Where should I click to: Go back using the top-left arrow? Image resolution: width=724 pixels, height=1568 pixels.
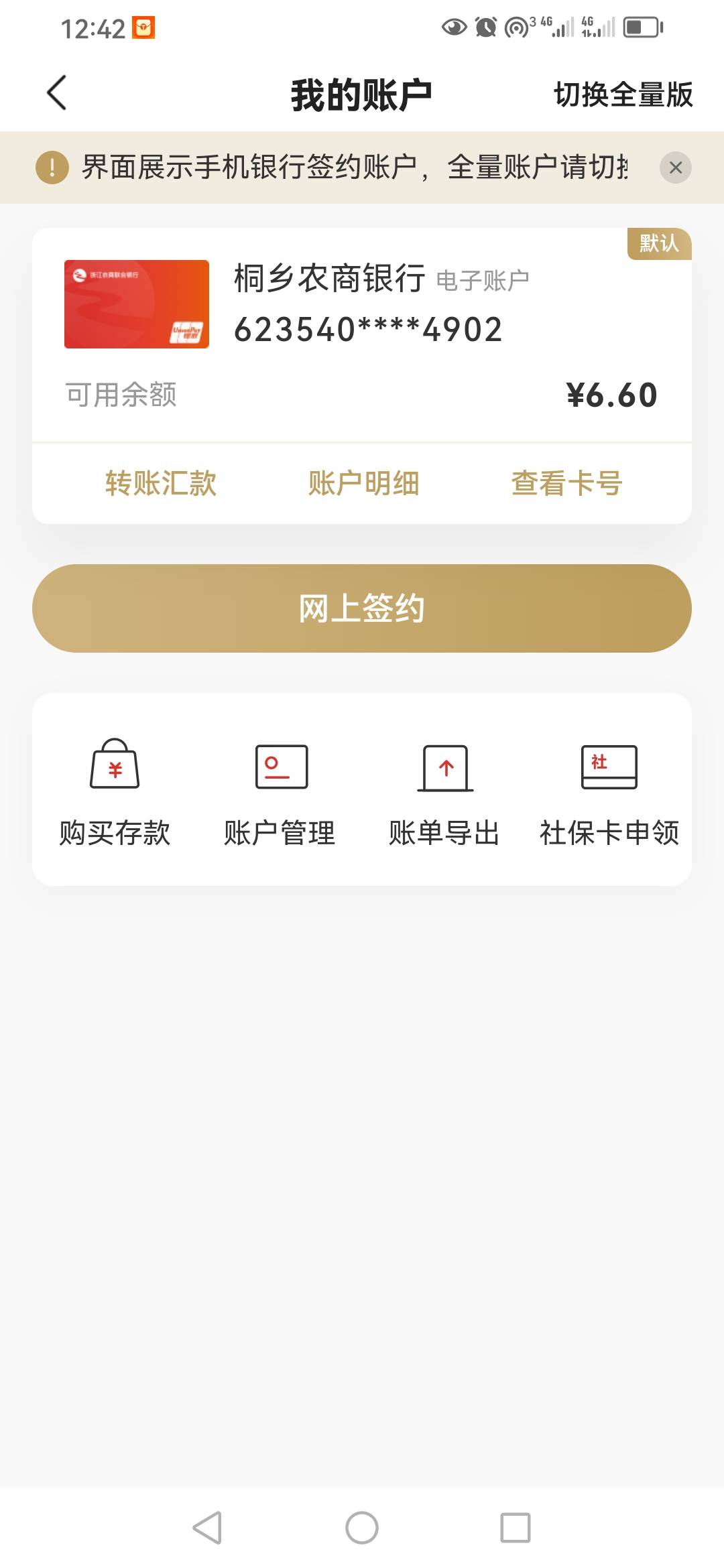click(58, 92)
